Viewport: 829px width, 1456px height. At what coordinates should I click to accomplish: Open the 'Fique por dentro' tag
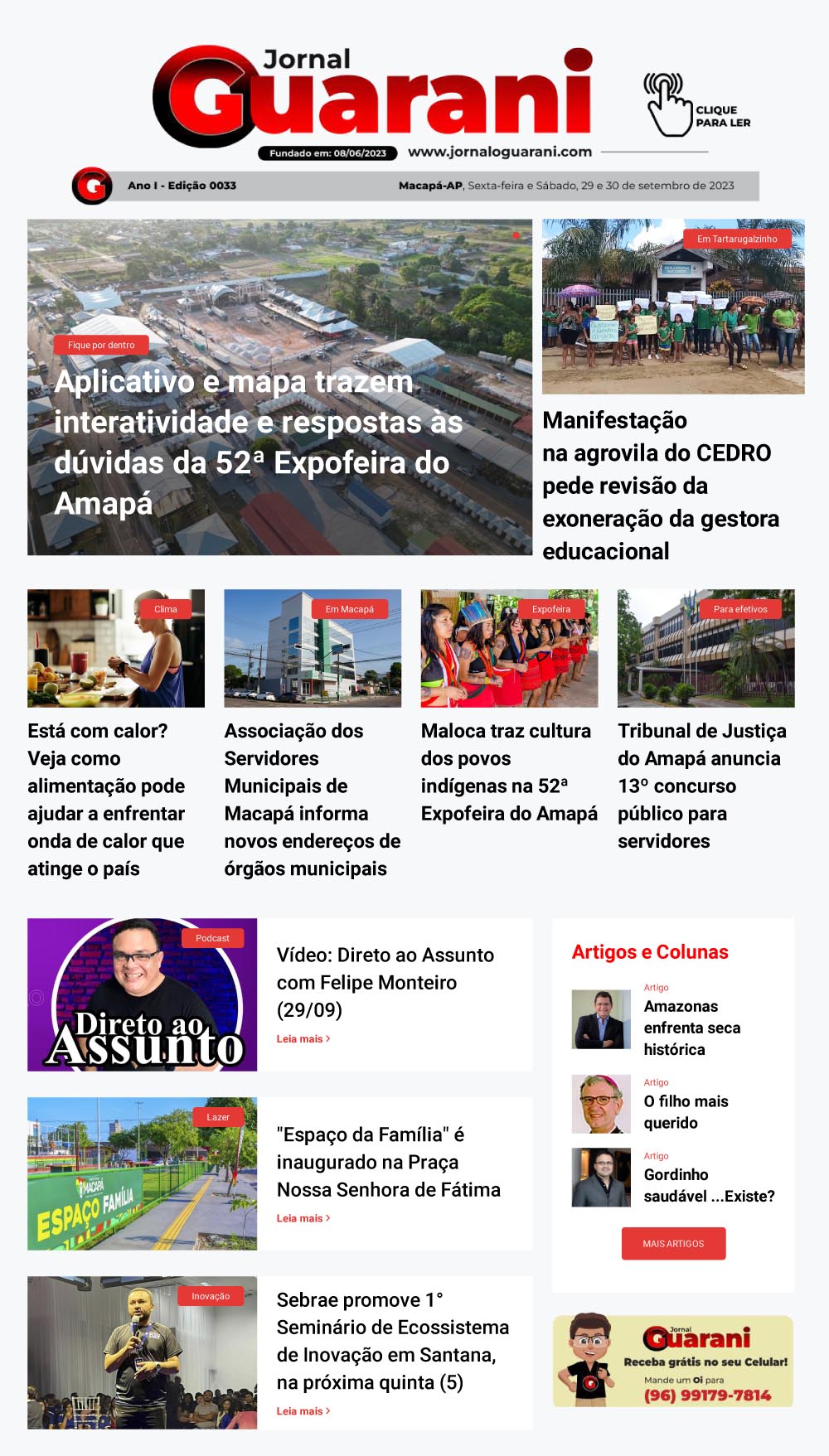click(102, 344)
